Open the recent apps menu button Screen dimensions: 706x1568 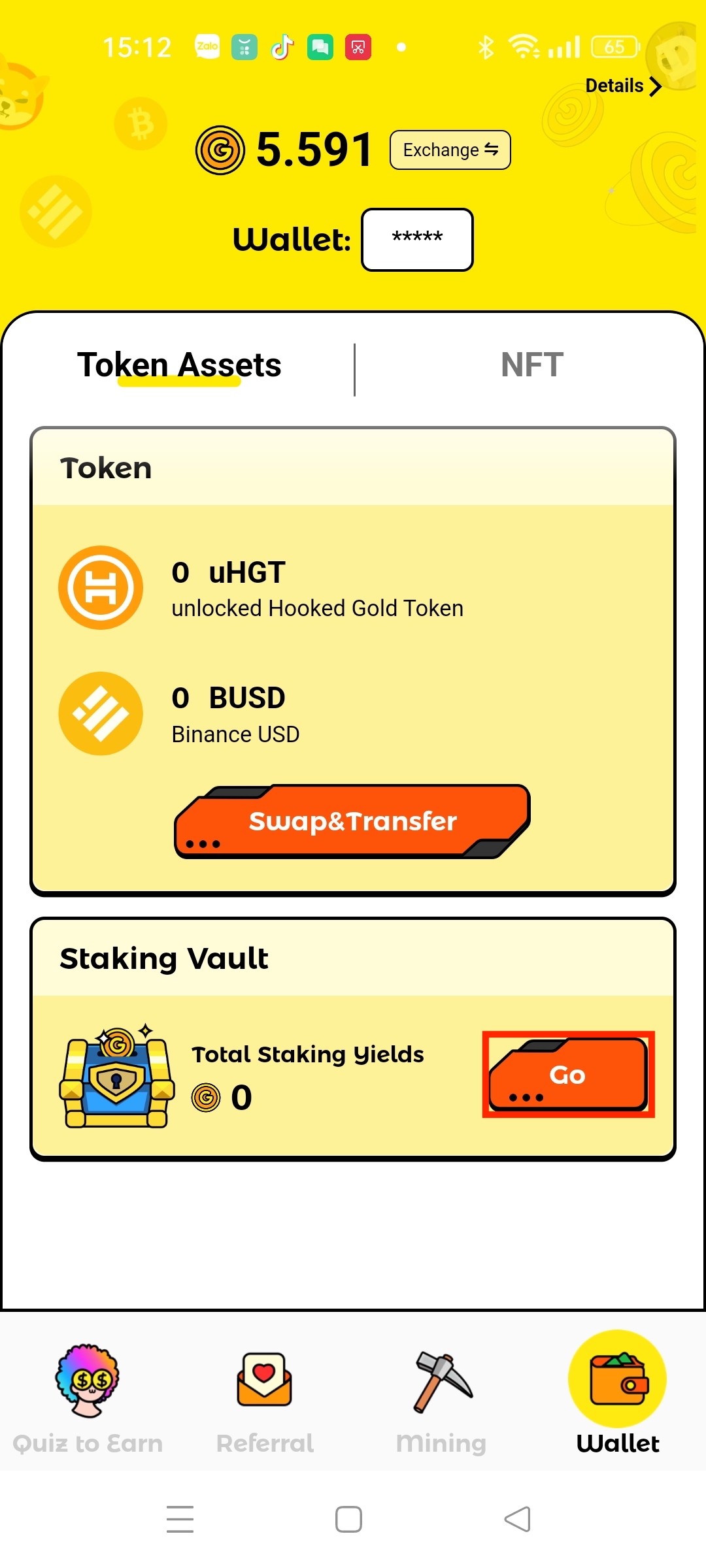click(180, 1519)
